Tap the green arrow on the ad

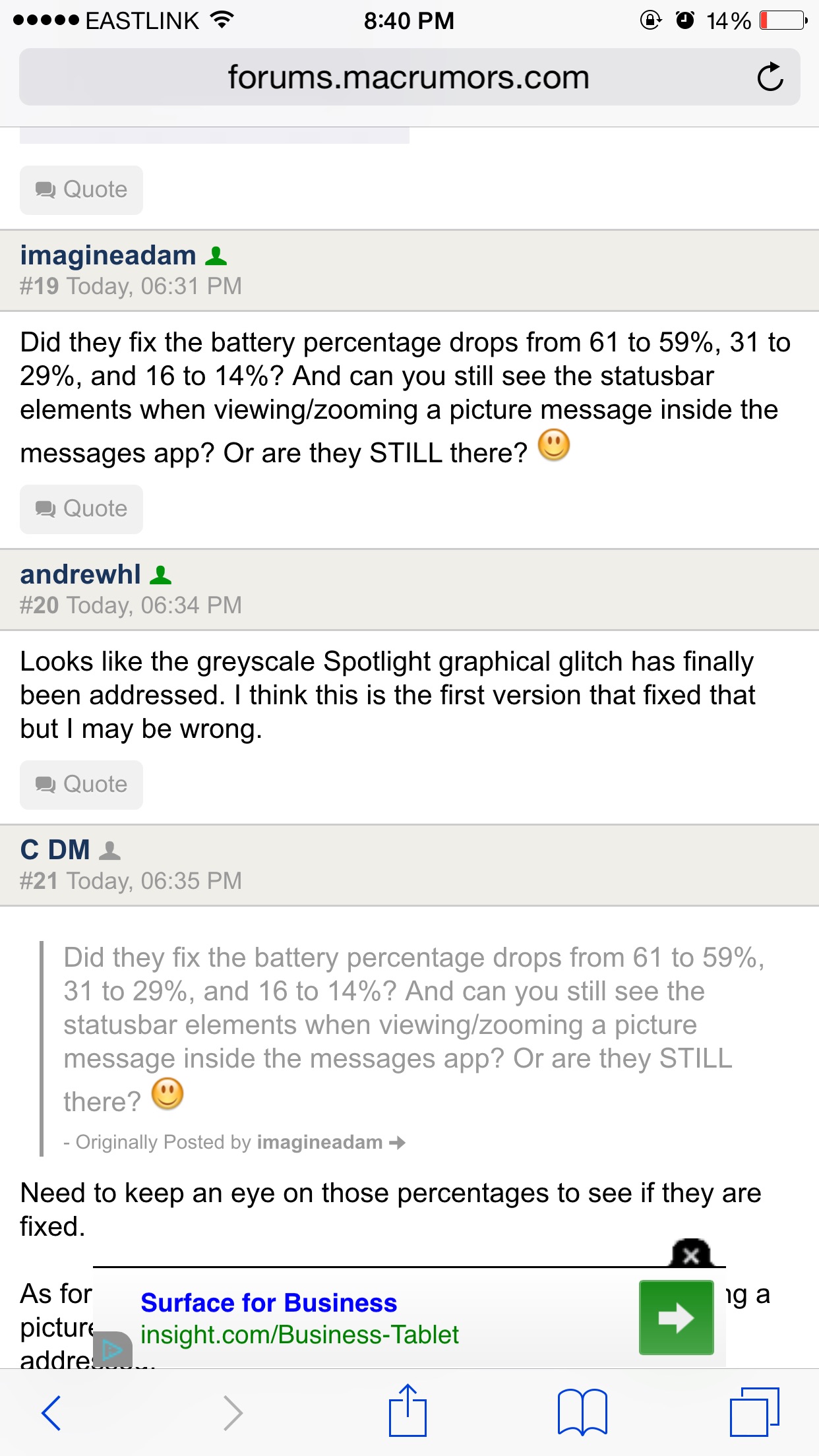pos(676,1318)
